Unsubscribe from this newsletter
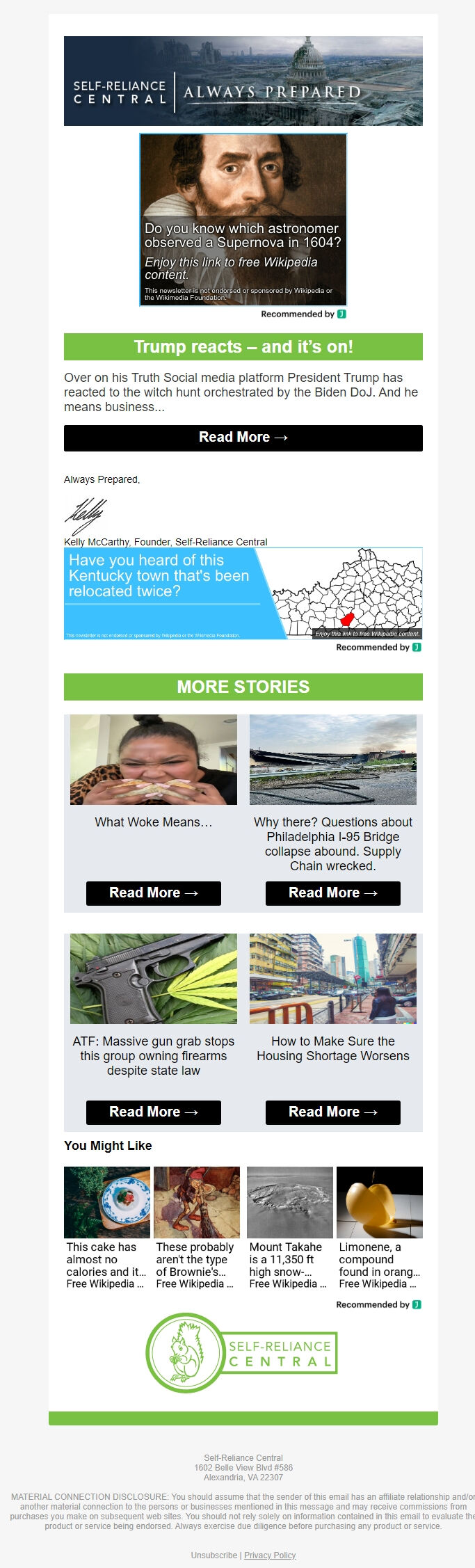Image resolution: width=475 pixels, height=1568 pixels. pyautogui.click(x=214, y=1555)
